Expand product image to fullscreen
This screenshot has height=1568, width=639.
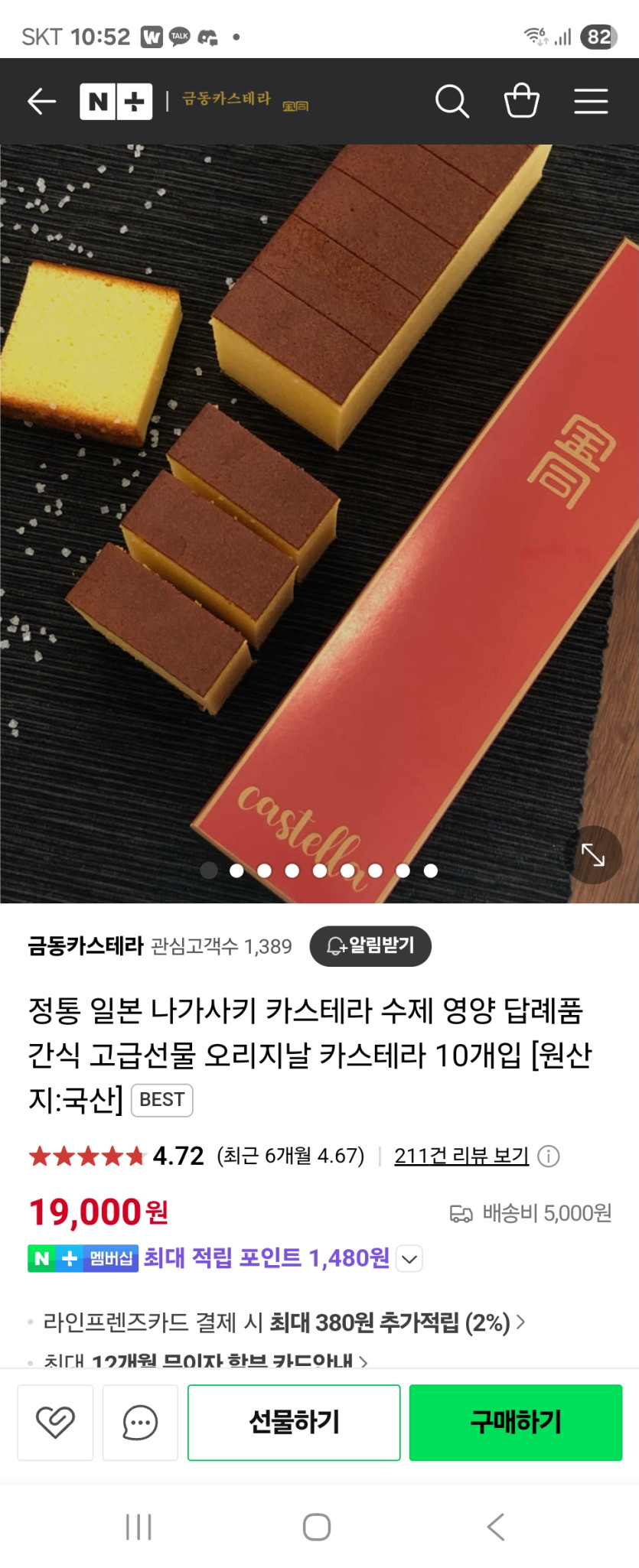click(592, 854)
